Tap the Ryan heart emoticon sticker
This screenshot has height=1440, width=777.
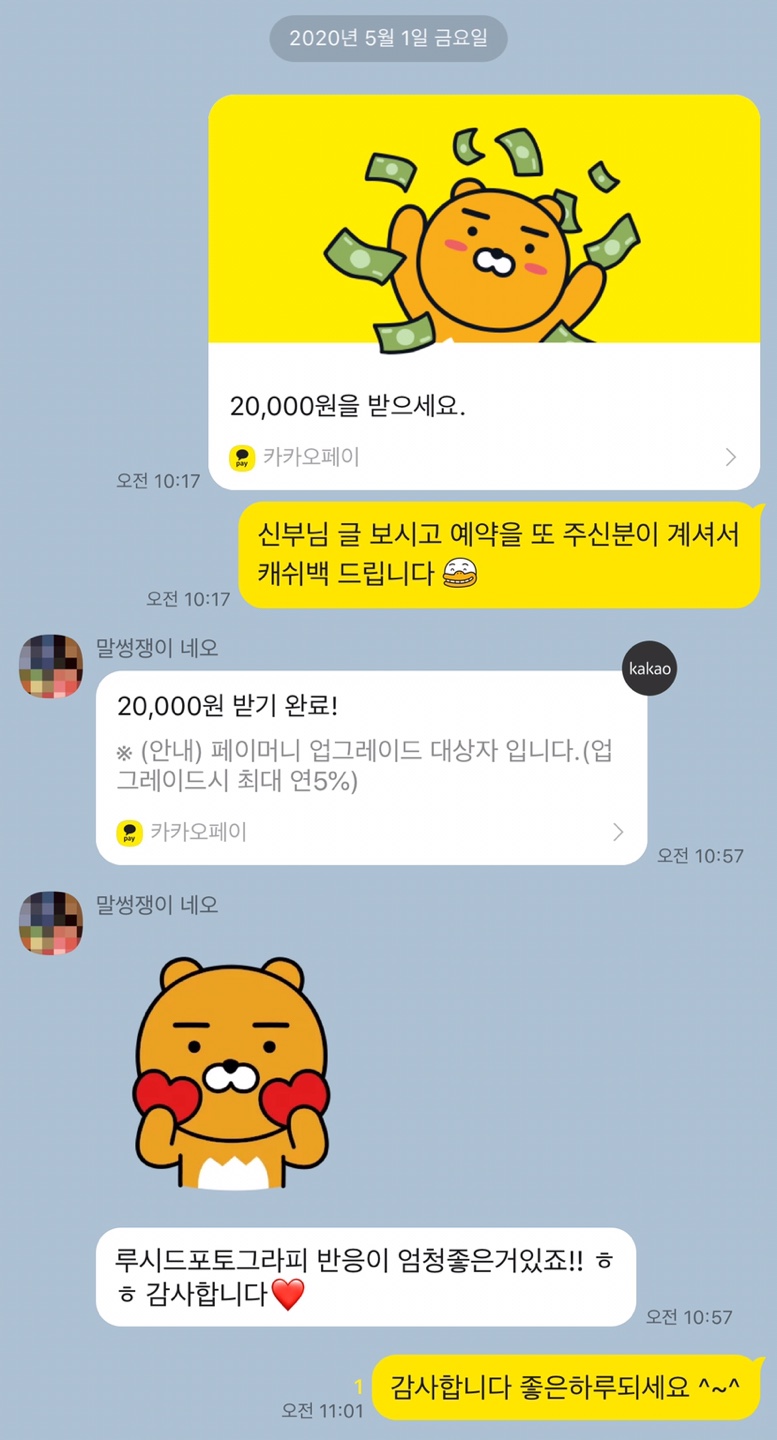[x=231, y=1073]
